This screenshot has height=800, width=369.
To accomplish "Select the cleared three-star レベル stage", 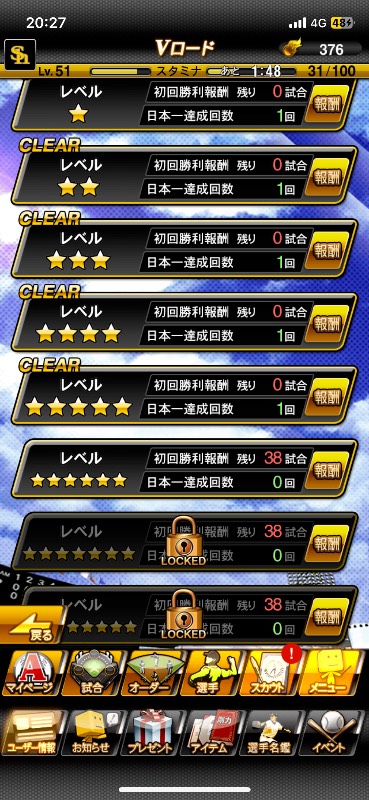I will tap(184, 249).
